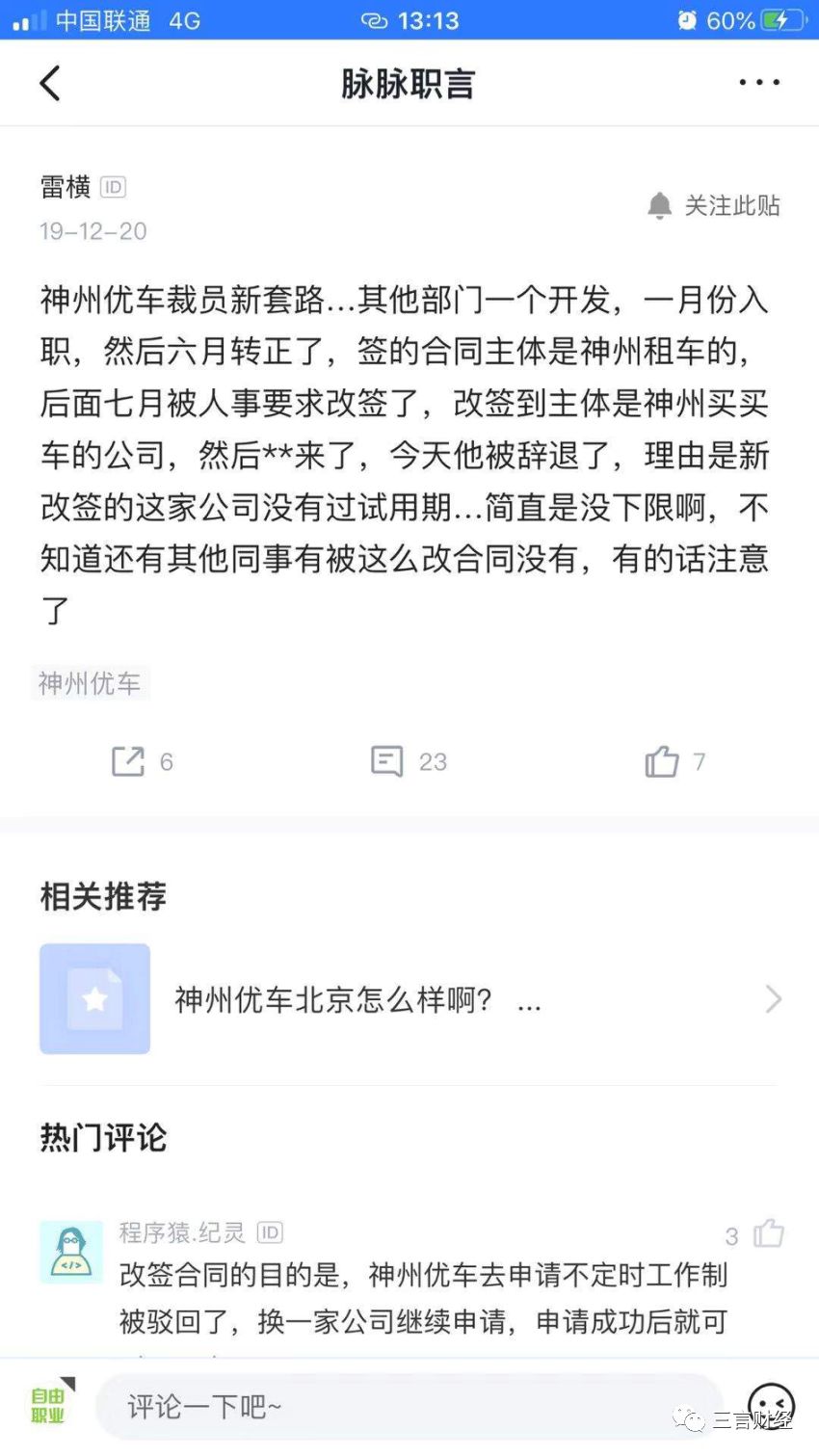819x1456 pixels.
Task: Go back using the top-left arrow
Action: point(50,84)
